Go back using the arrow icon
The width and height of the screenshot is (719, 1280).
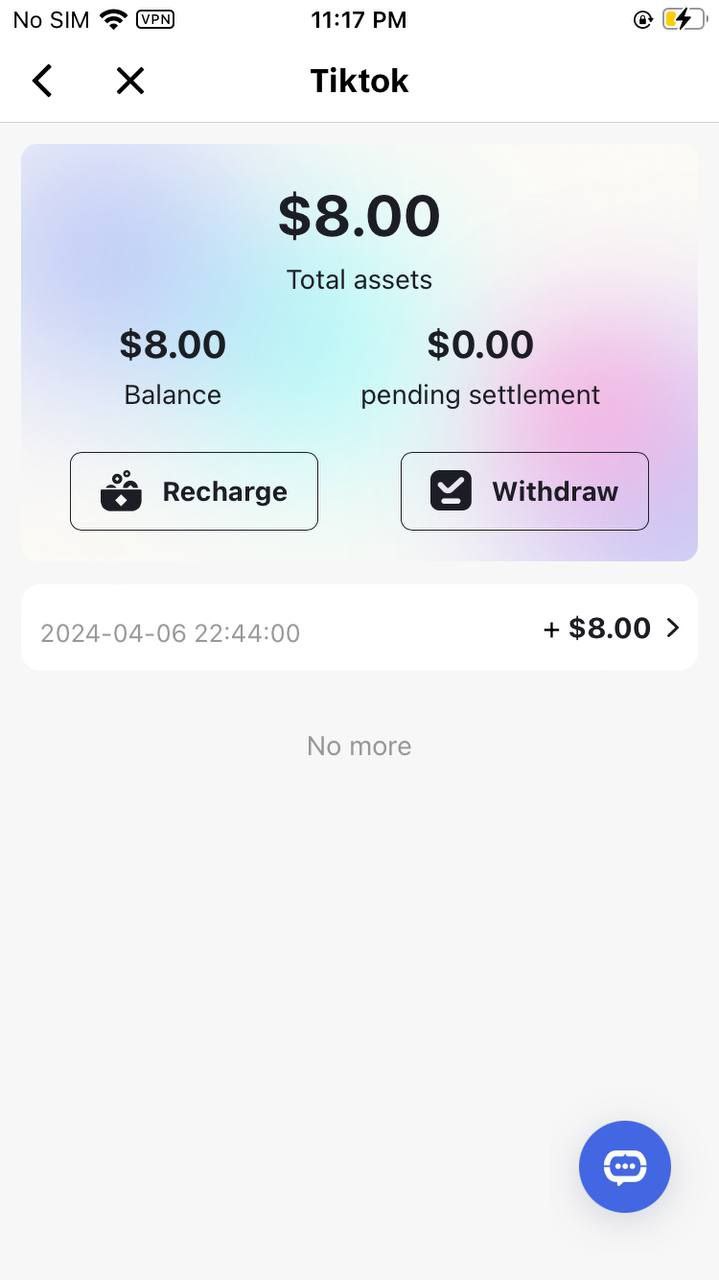point(42,81)
